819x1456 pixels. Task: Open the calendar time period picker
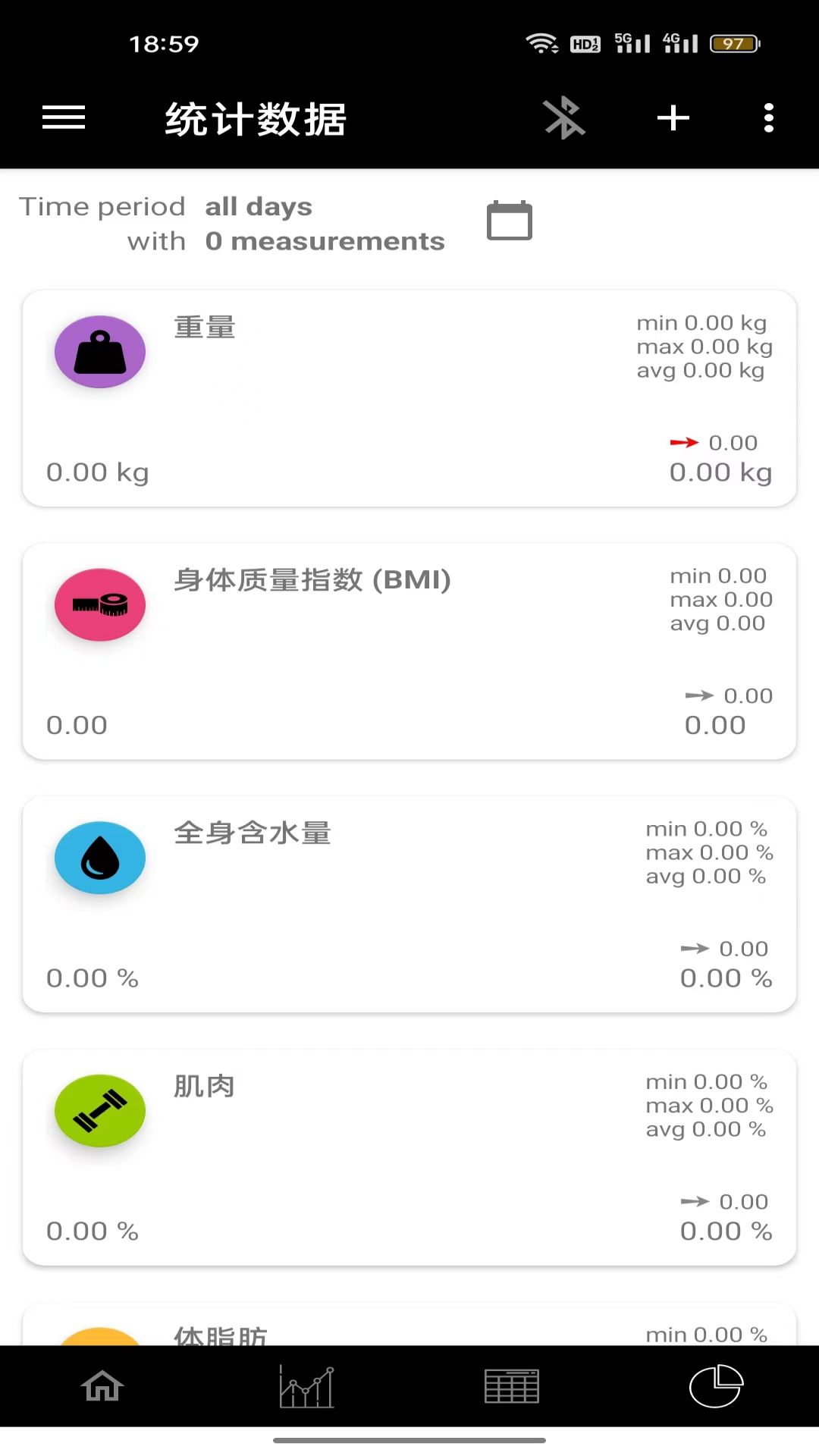pos(509,221)
